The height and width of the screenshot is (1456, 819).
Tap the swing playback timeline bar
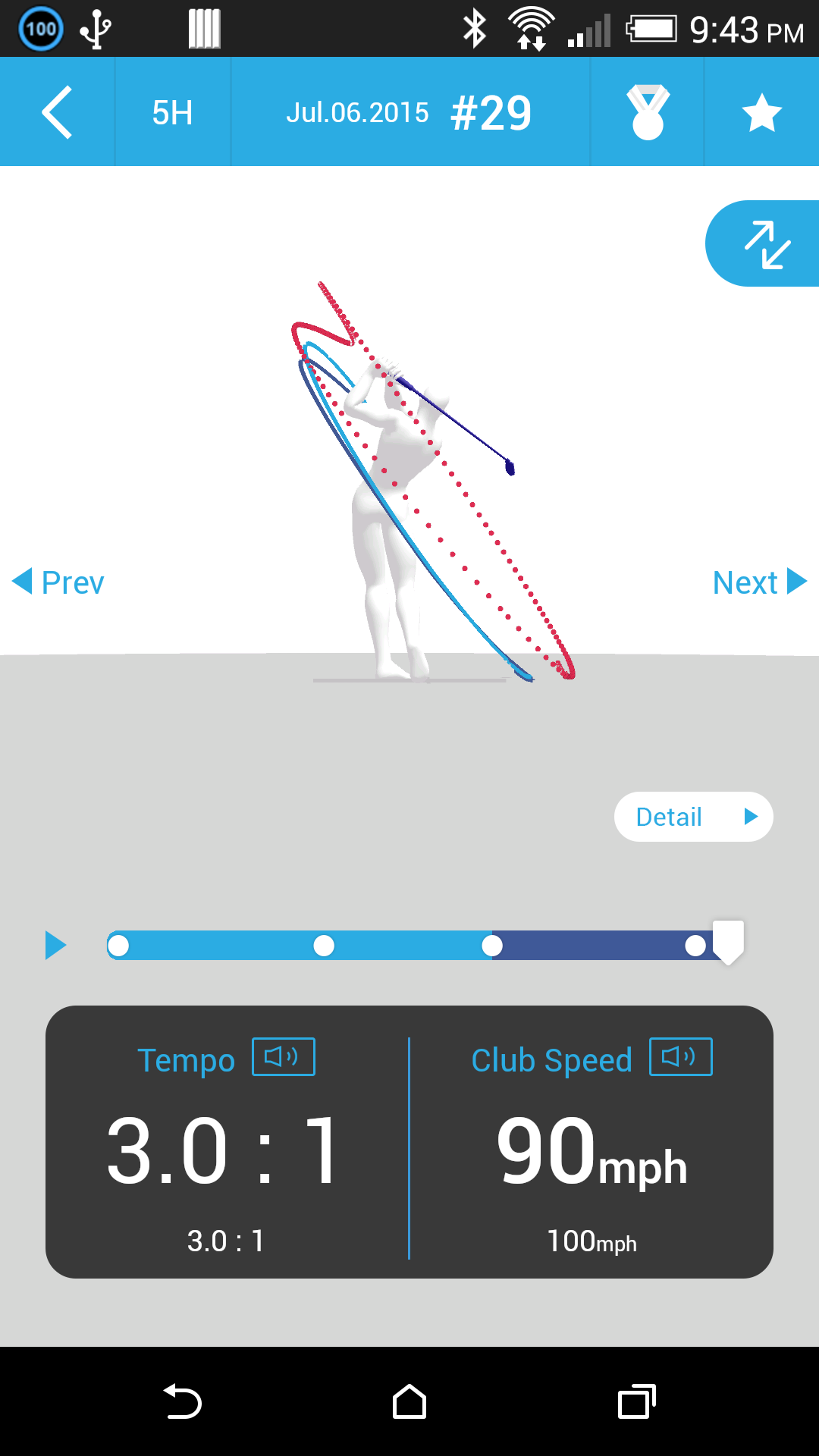coord(409,945)
